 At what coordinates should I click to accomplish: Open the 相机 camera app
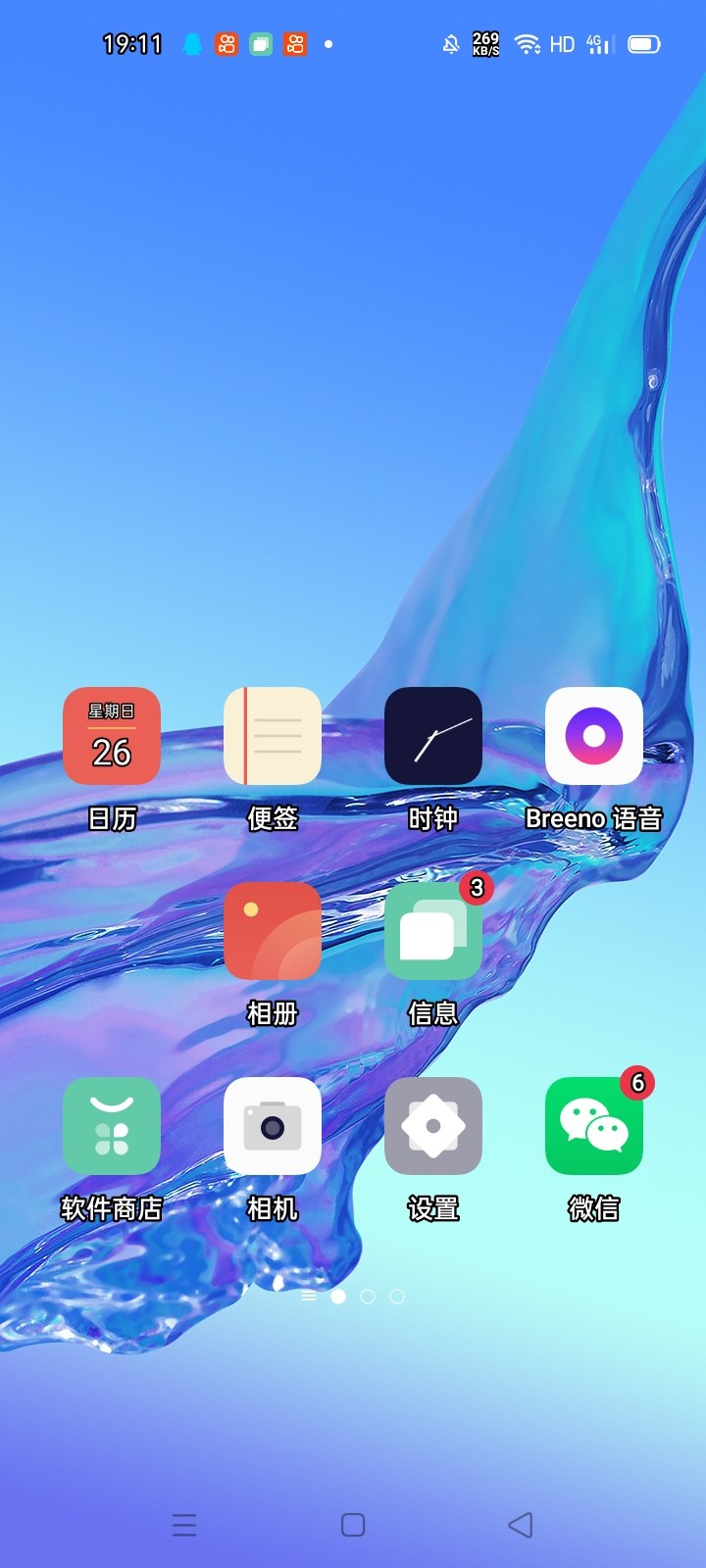(273, 1127)
